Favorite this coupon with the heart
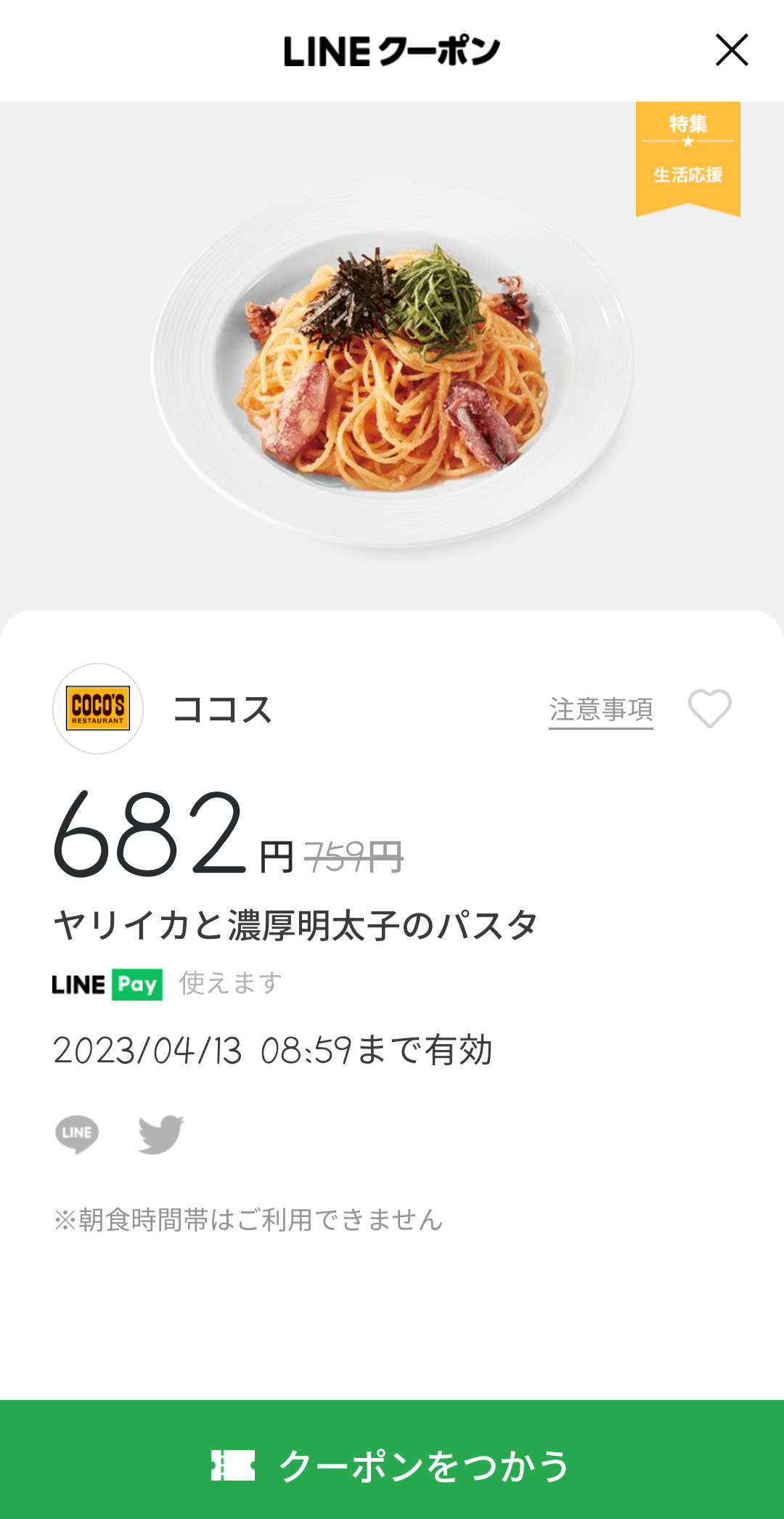This screenshot has height=1519, width=784. tap(709, 708)
